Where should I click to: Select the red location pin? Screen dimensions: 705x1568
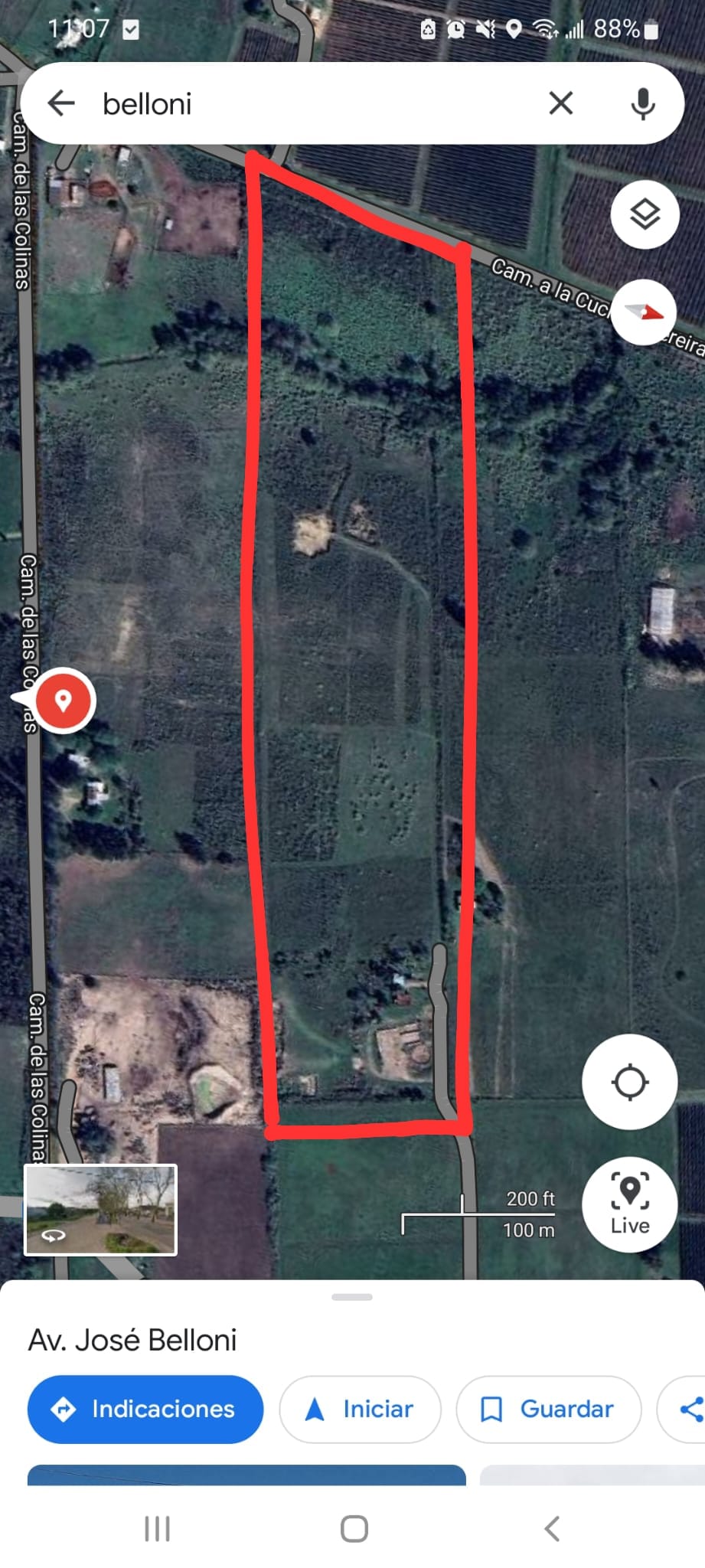click(63, 701)
